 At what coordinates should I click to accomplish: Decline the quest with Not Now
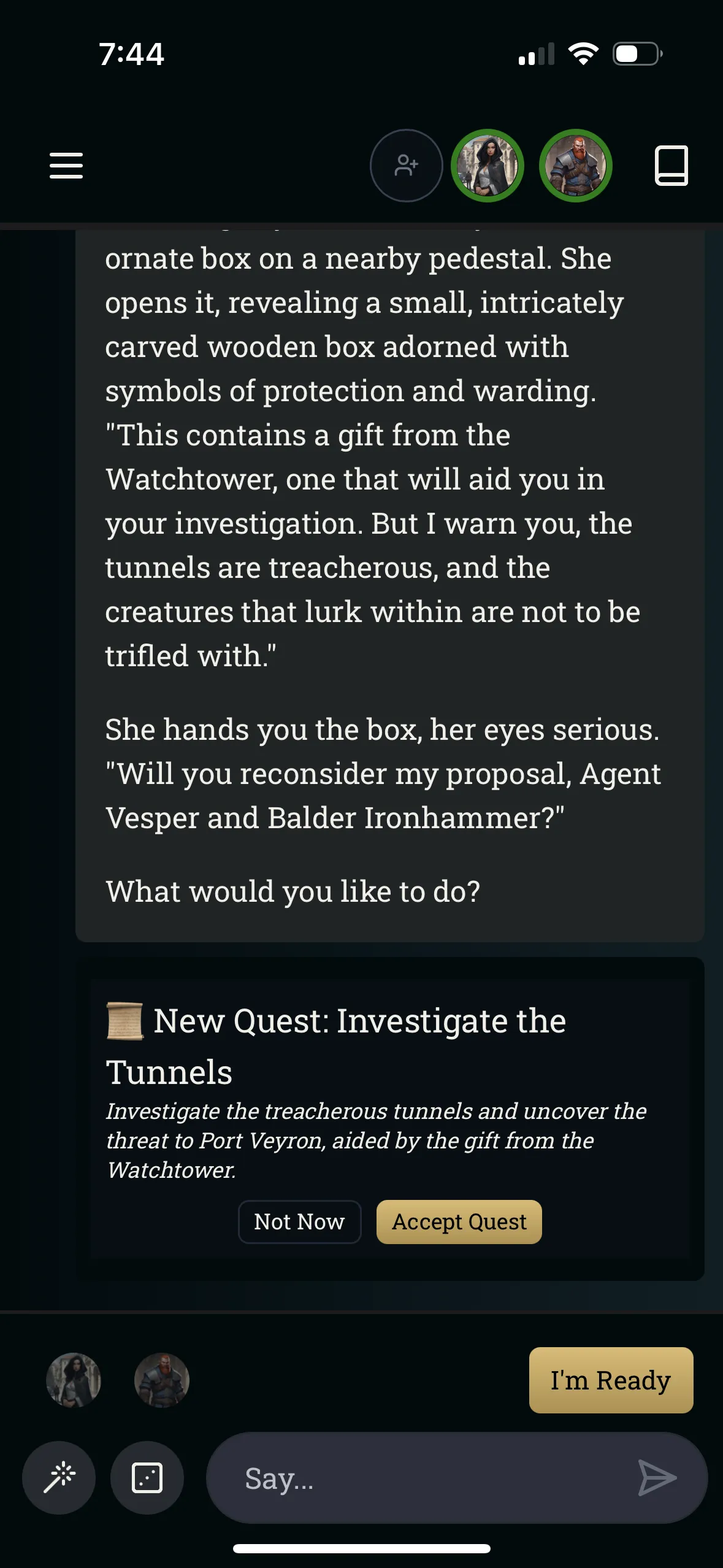pyautogui.click(x=299, y=1221)
